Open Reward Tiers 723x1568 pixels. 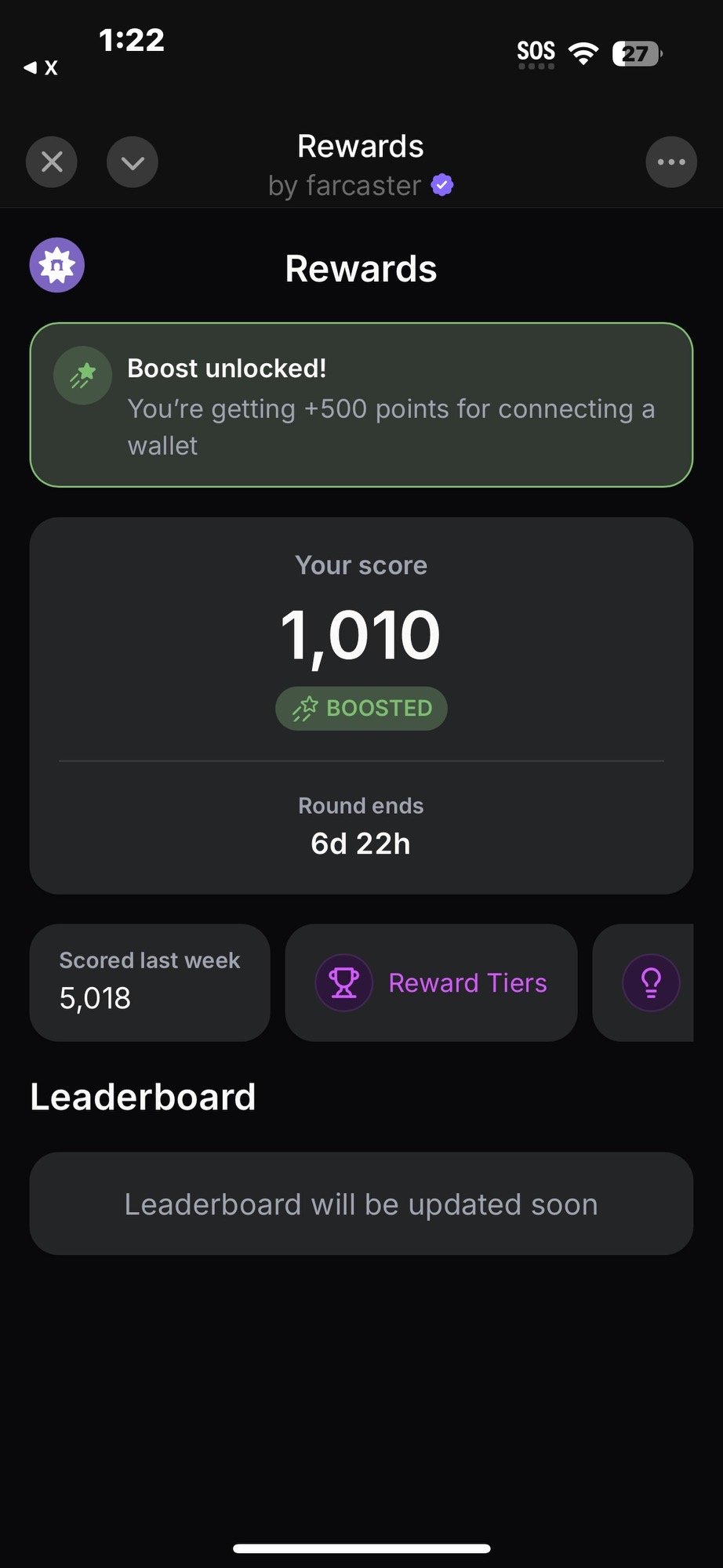coord(431,982)
